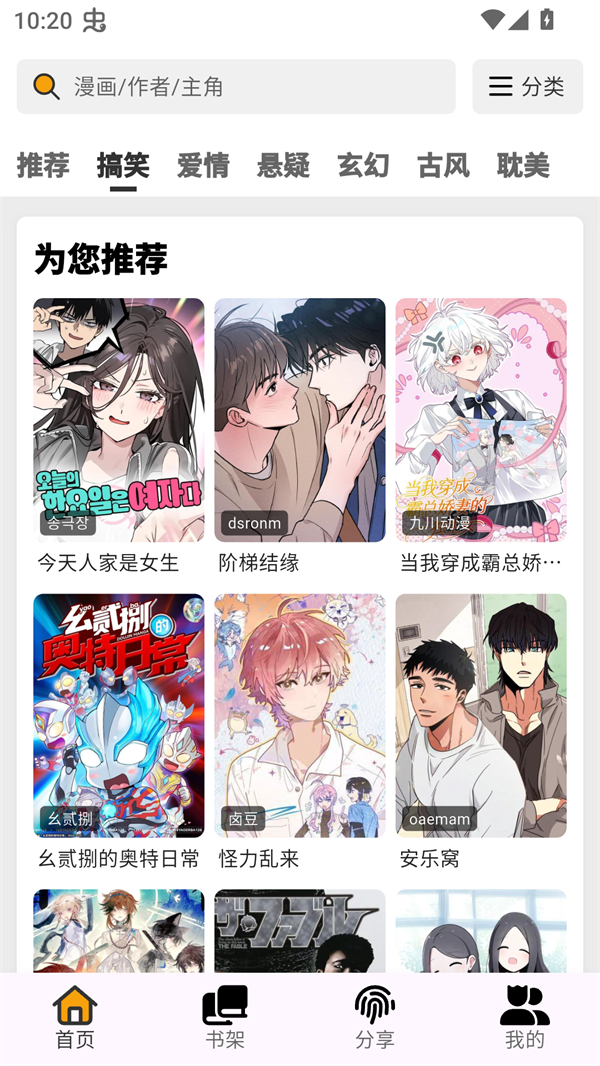
Task: Switch to the 推荐 tab
Action: pyautogui.click(x=43, y=165)
